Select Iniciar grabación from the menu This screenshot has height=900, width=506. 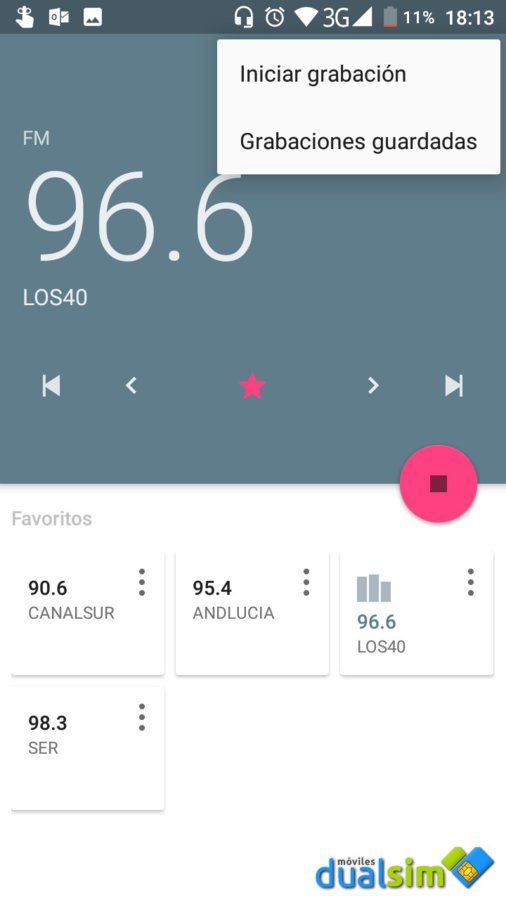[x=359, y=74]
